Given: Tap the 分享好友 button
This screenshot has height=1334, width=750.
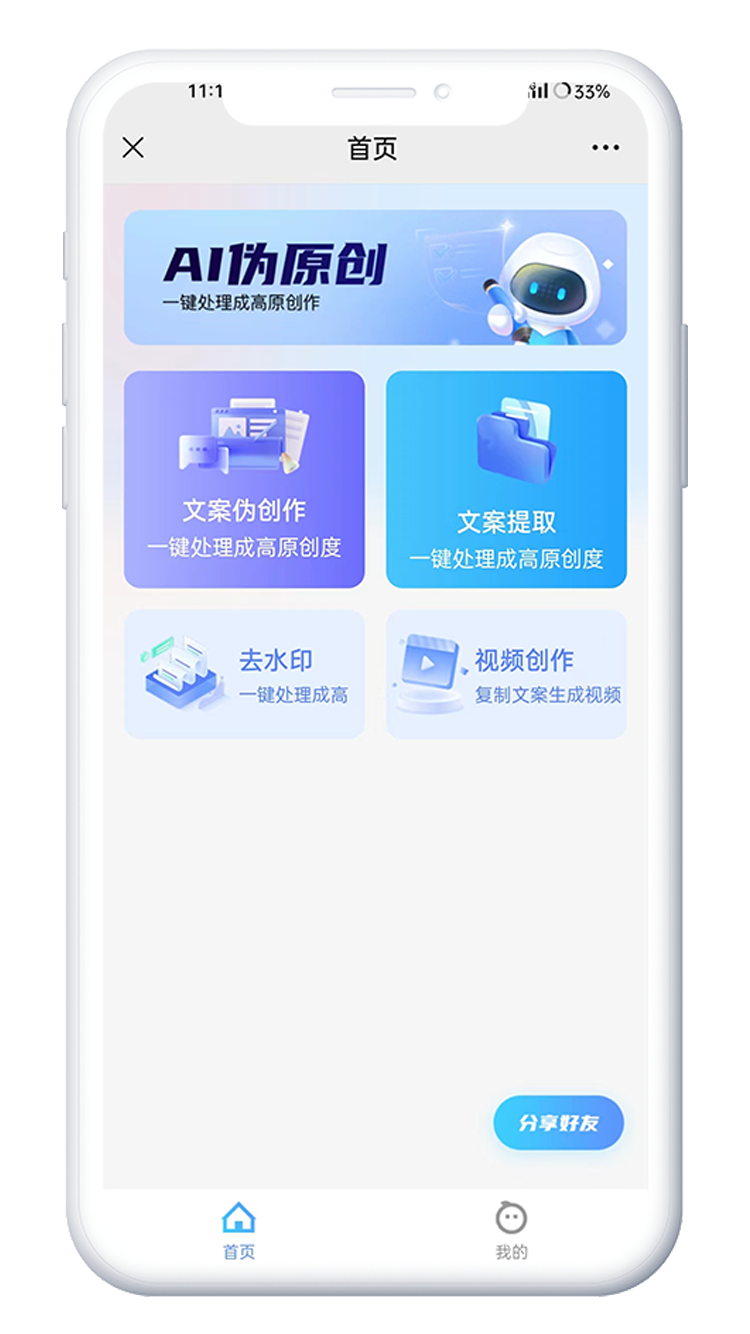Looking at the screenshot, I should coord(558,1122).
